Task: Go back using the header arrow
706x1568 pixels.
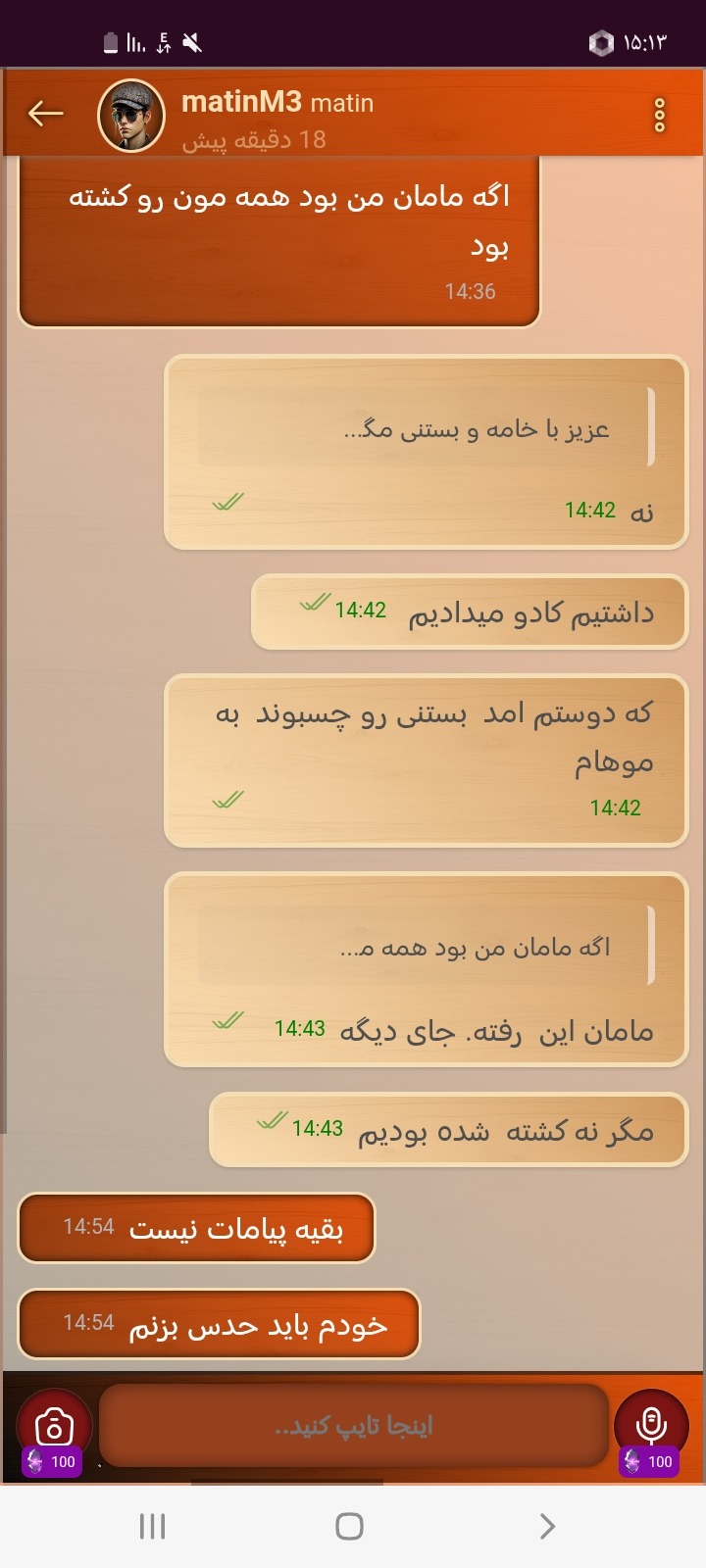Action: point(45,114)
